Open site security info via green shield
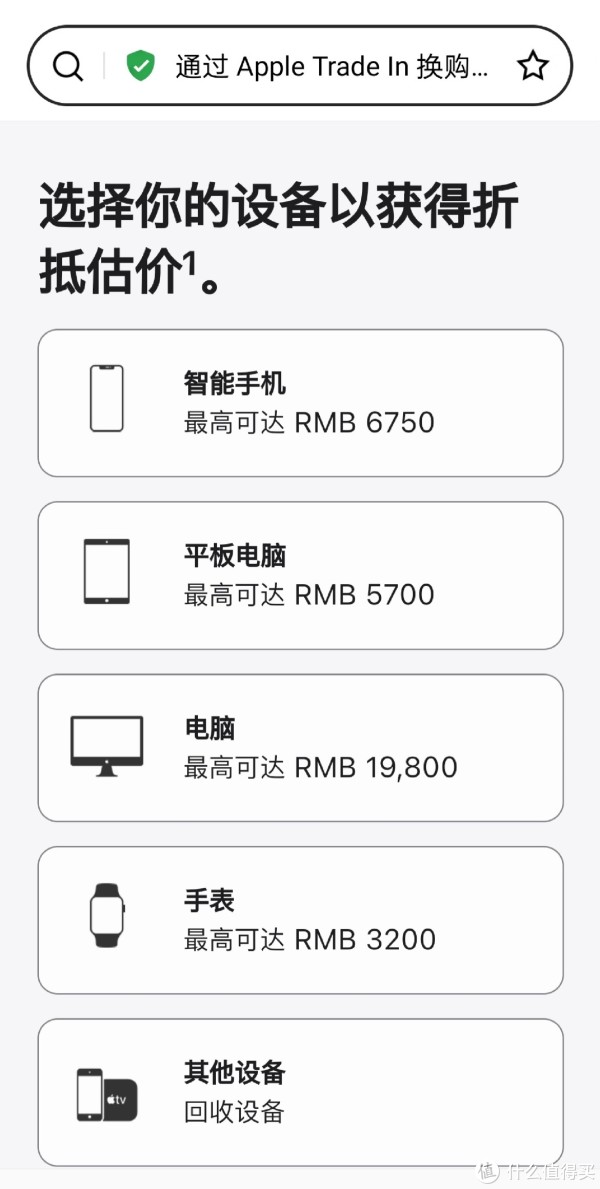600x1189 pixels. 140,67
